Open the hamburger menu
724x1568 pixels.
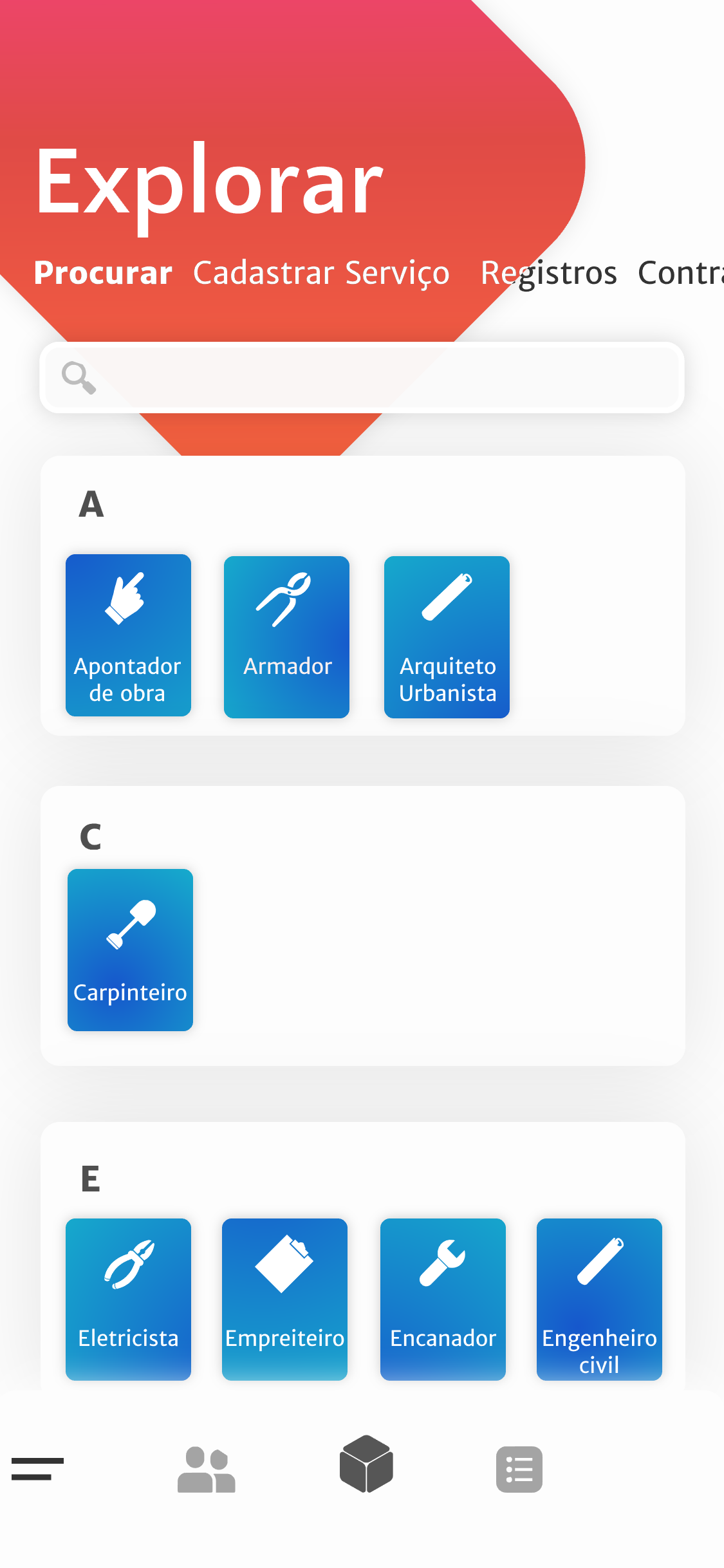(x=37, y=1469)
